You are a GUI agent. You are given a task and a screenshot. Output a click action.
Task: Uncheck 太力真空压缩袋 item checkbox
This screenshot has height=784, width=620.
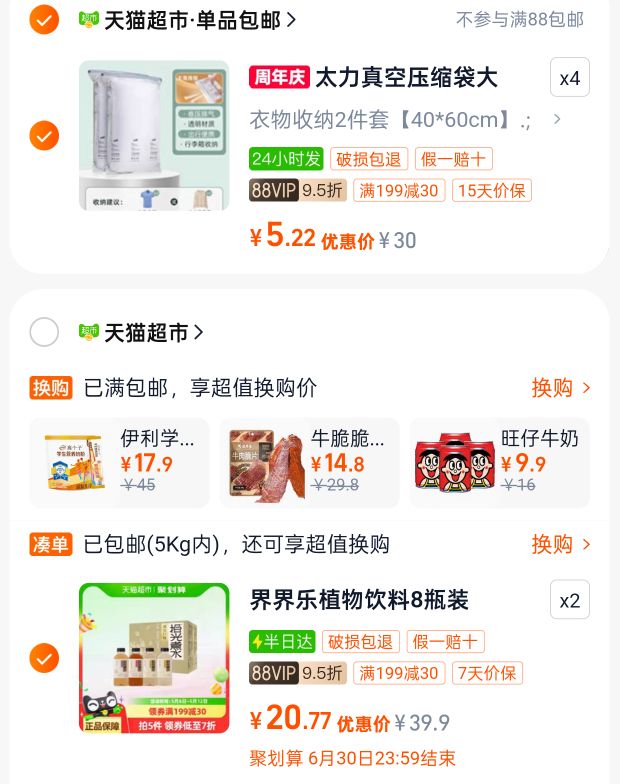[x=44, y=135]
